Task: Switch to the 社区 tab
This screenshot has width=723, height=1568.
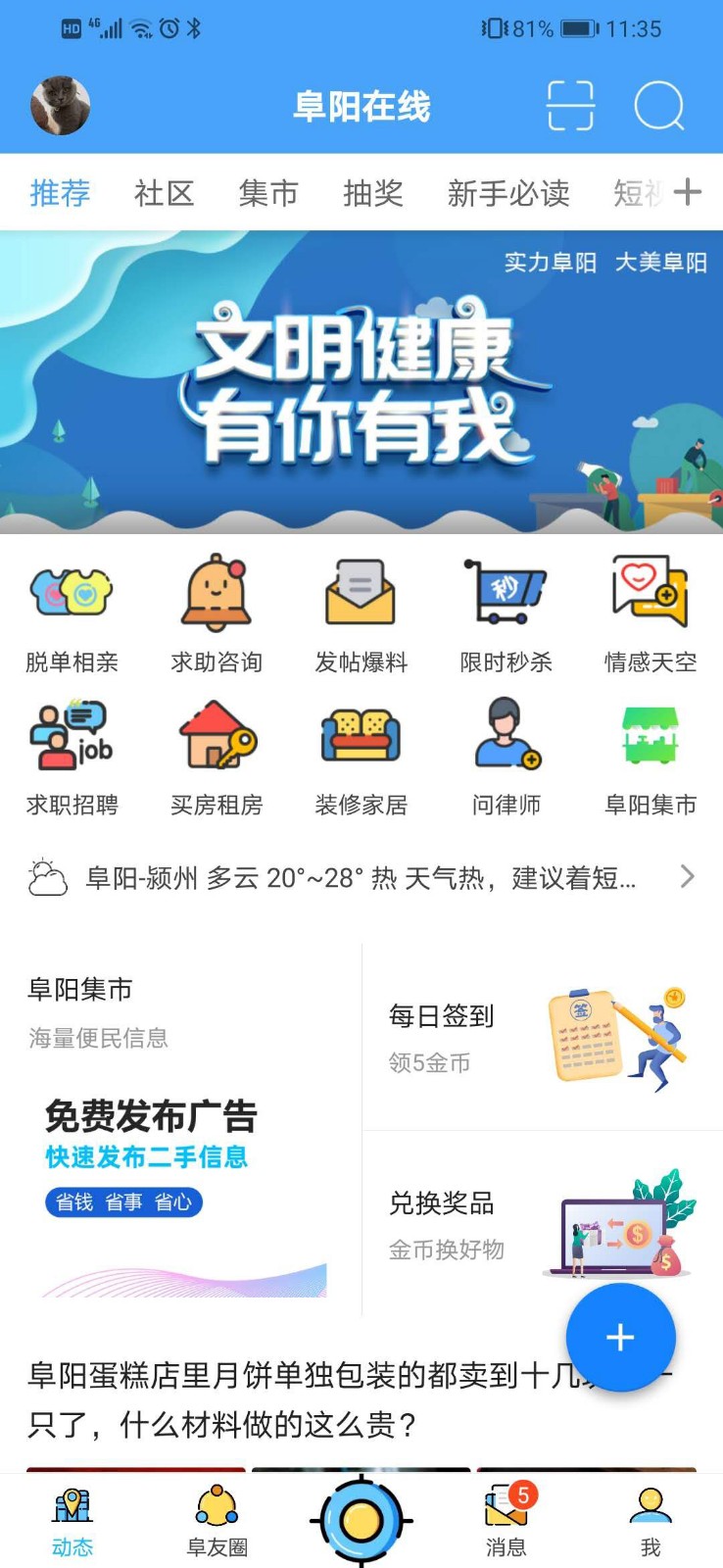Action: point(163,193)
